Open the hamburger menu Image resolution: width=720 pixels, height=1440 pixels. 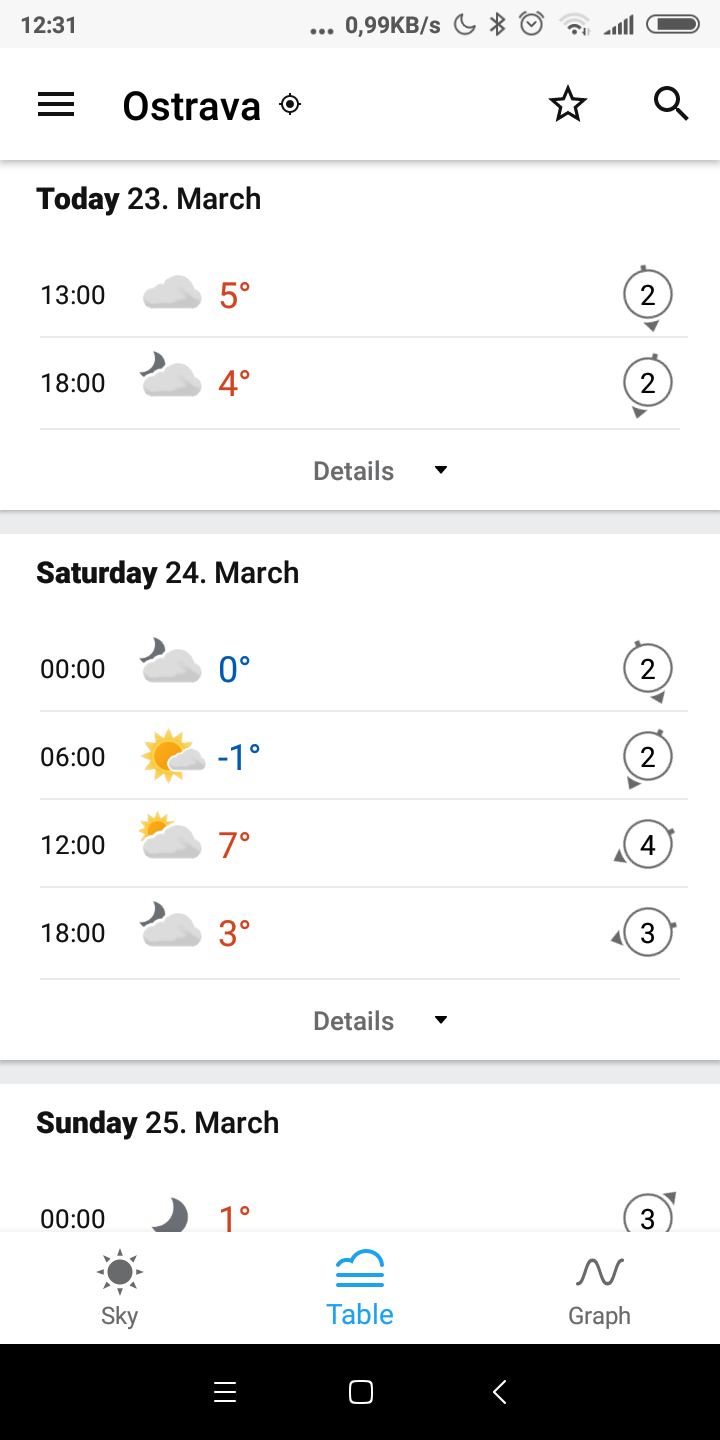pyautogui.click(x=56, y=104)
